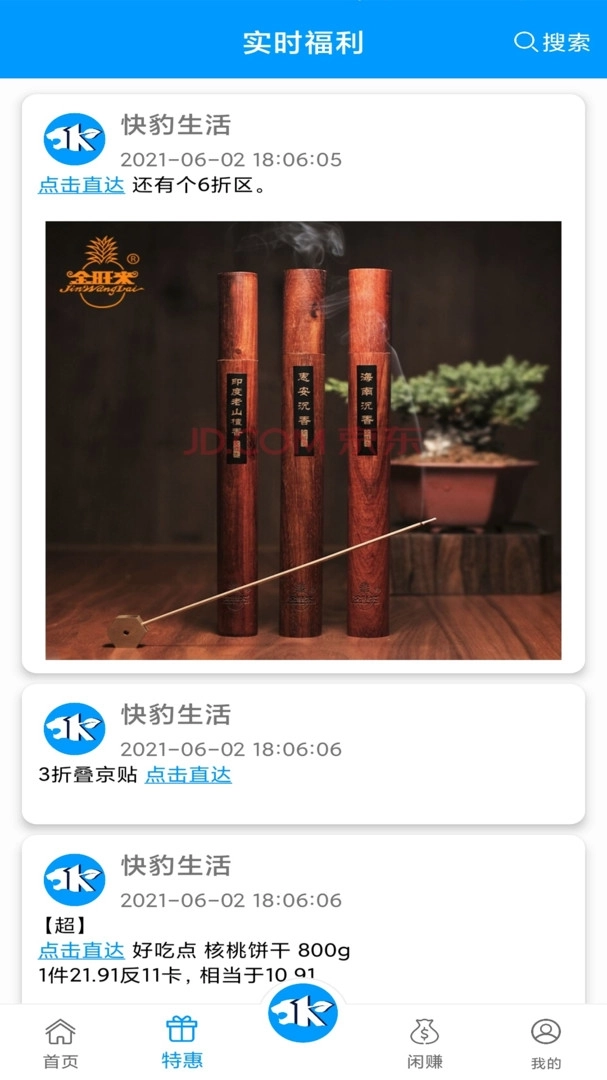This screenshot has height=1080, width=607.
Task: Select the 特惠 tab
Action: (x=182, y=1042)
